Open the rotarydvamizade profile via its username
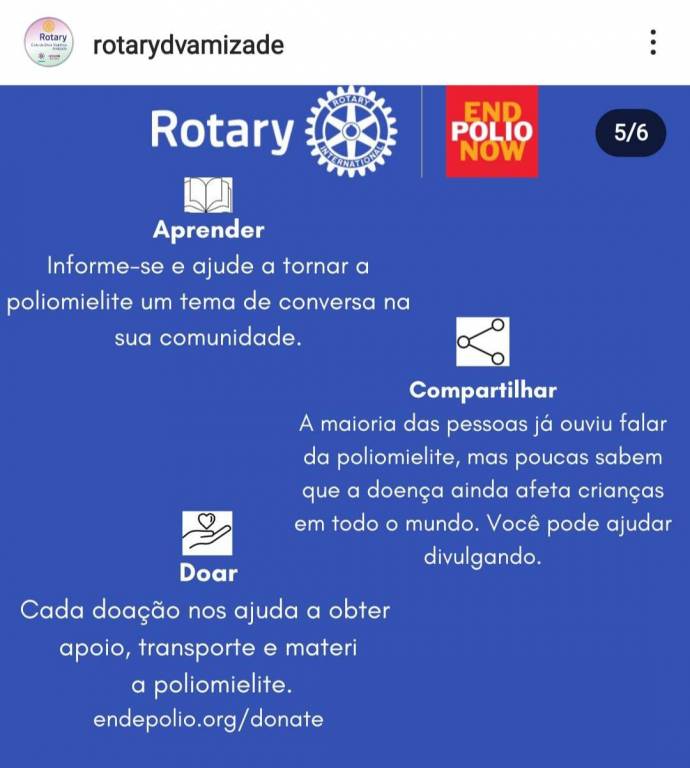The height and width of the screenshot is (768, 690). tap(188, 45)
